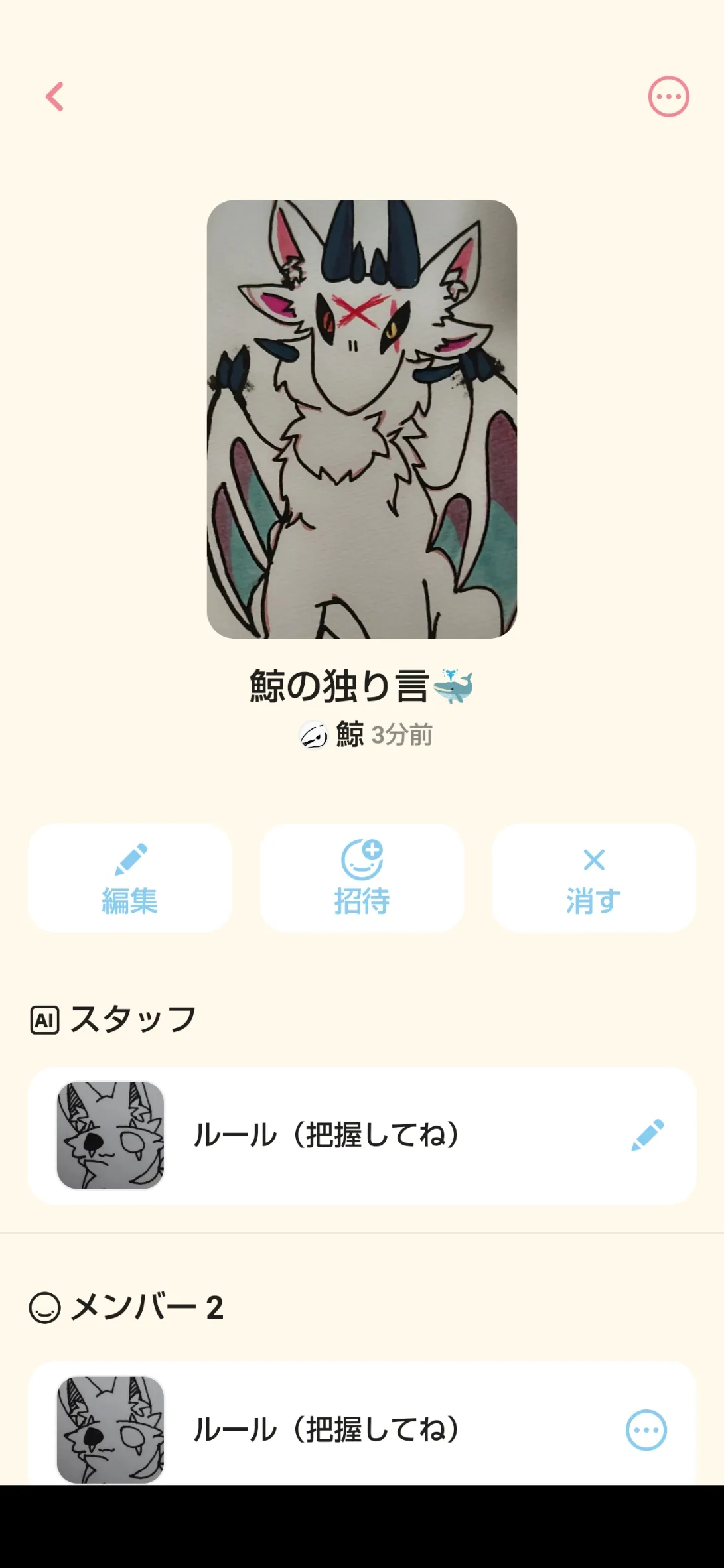Viewport: 724px width, 1568px height.
Task: Open creator 鯨's profile under the title
Action: click(x=348, y=735)
